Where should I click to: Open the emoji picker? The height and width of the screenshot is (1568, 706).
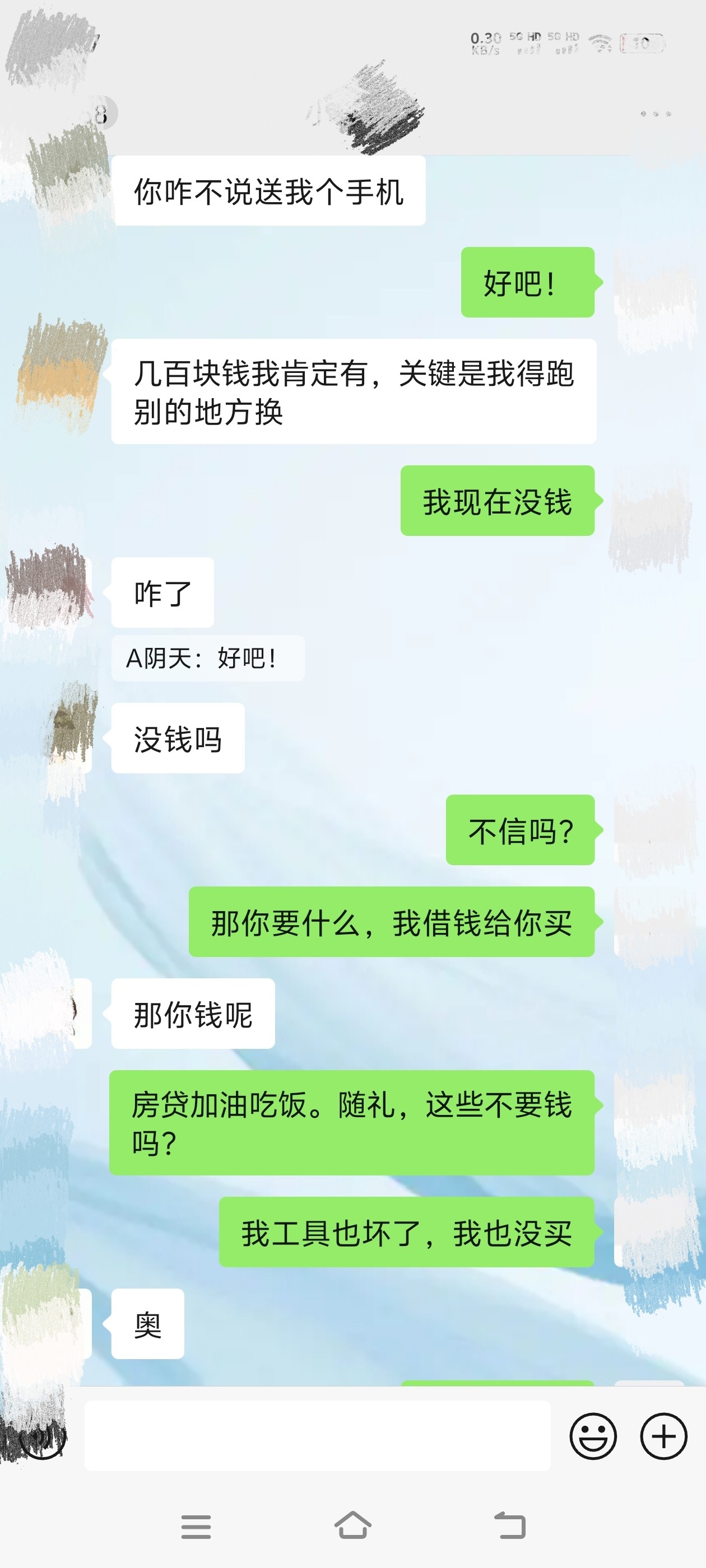[593, 1436]
